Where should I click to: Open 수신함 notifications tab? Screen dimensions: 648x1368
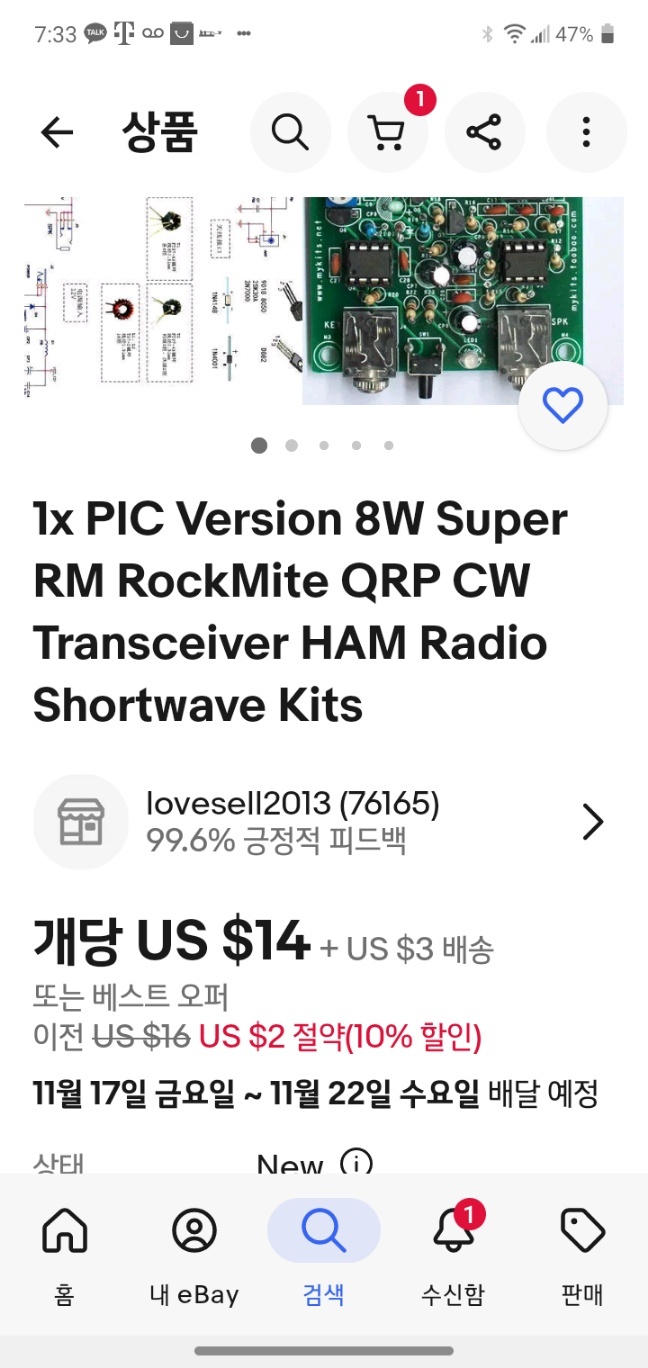(453, 1255)
